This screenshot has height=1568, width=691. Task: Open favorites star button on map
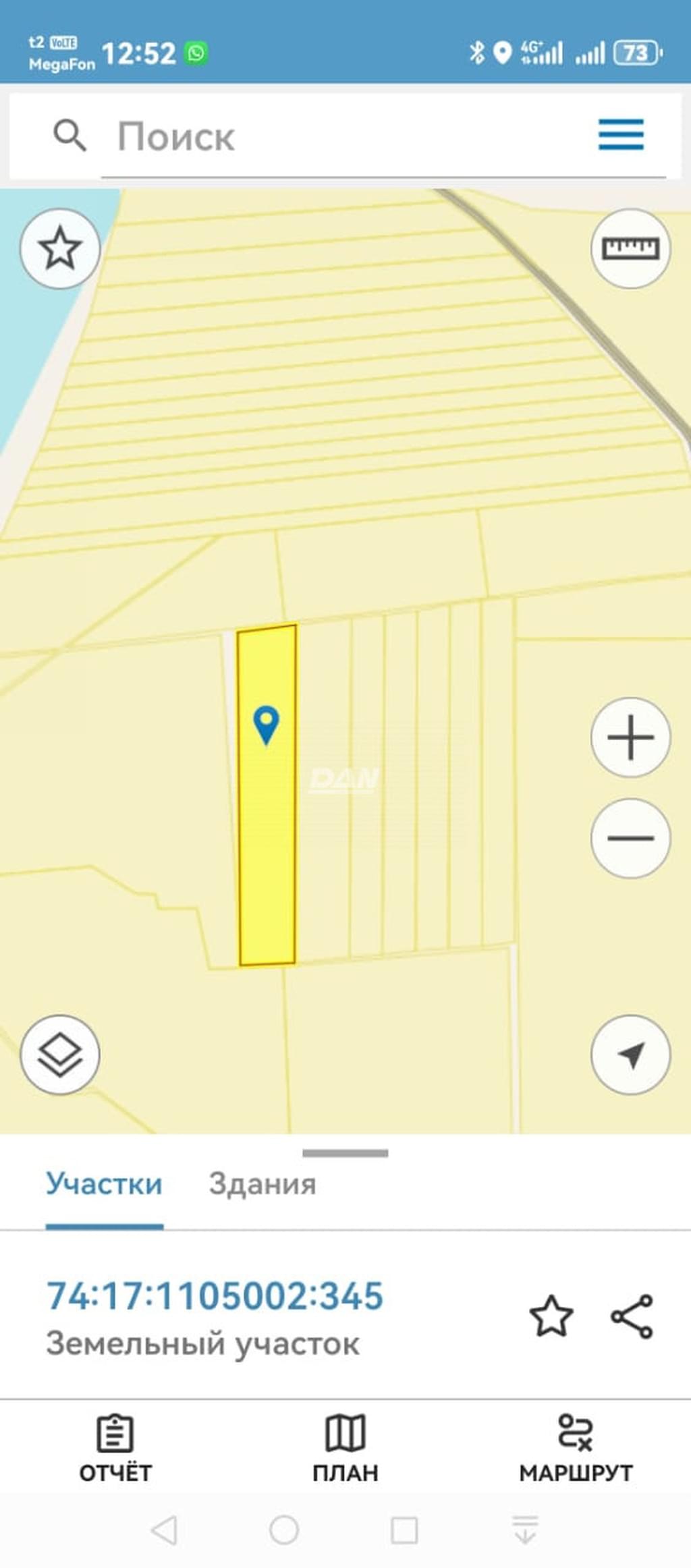pyautogui.click(x=60, y=248)
